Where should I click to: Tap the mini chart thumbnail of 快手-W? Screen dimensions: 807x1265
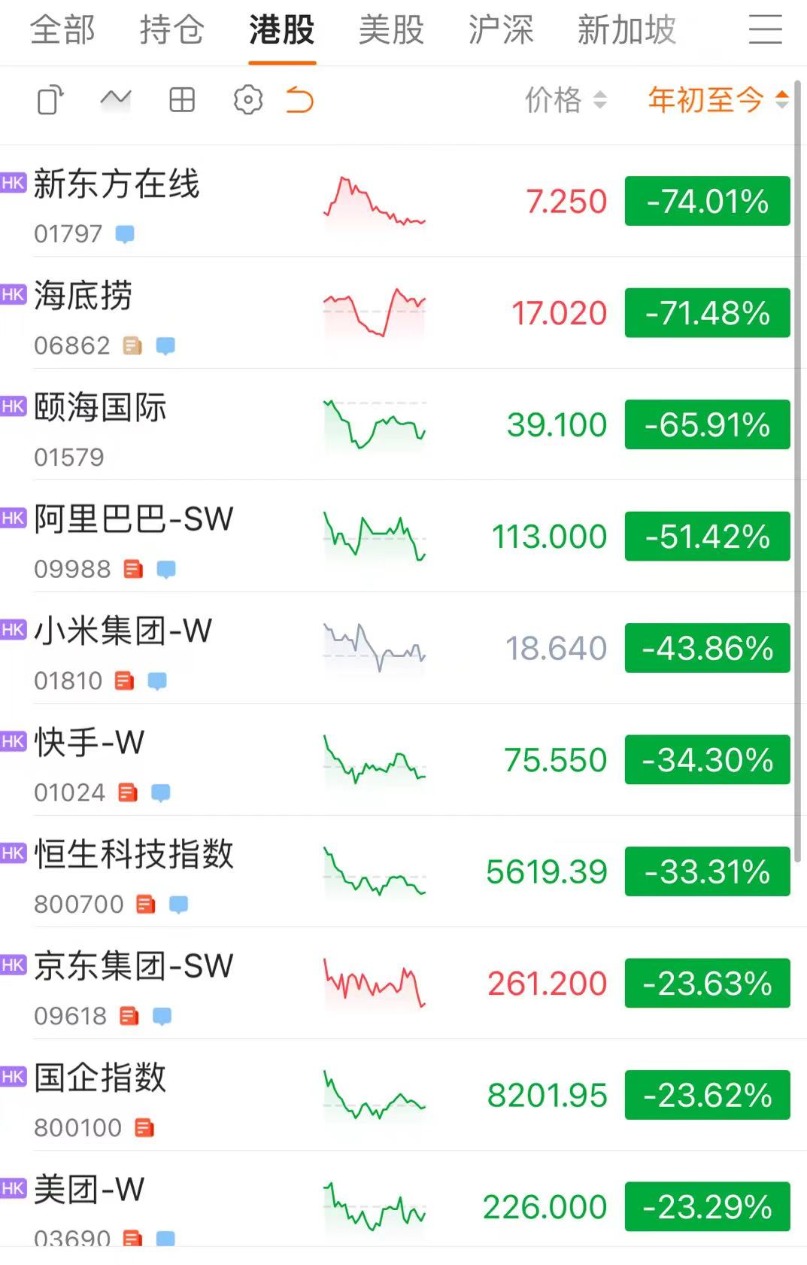373,759
